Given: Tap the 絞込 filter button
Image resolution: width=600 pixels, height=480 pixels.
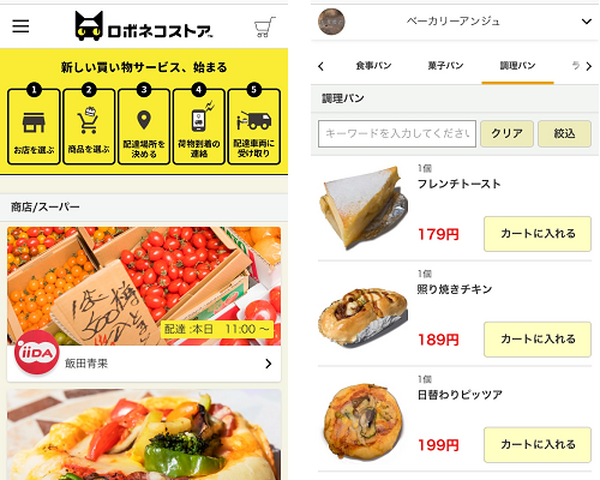Looking at the screenshot, I should (x=564, y=133).
